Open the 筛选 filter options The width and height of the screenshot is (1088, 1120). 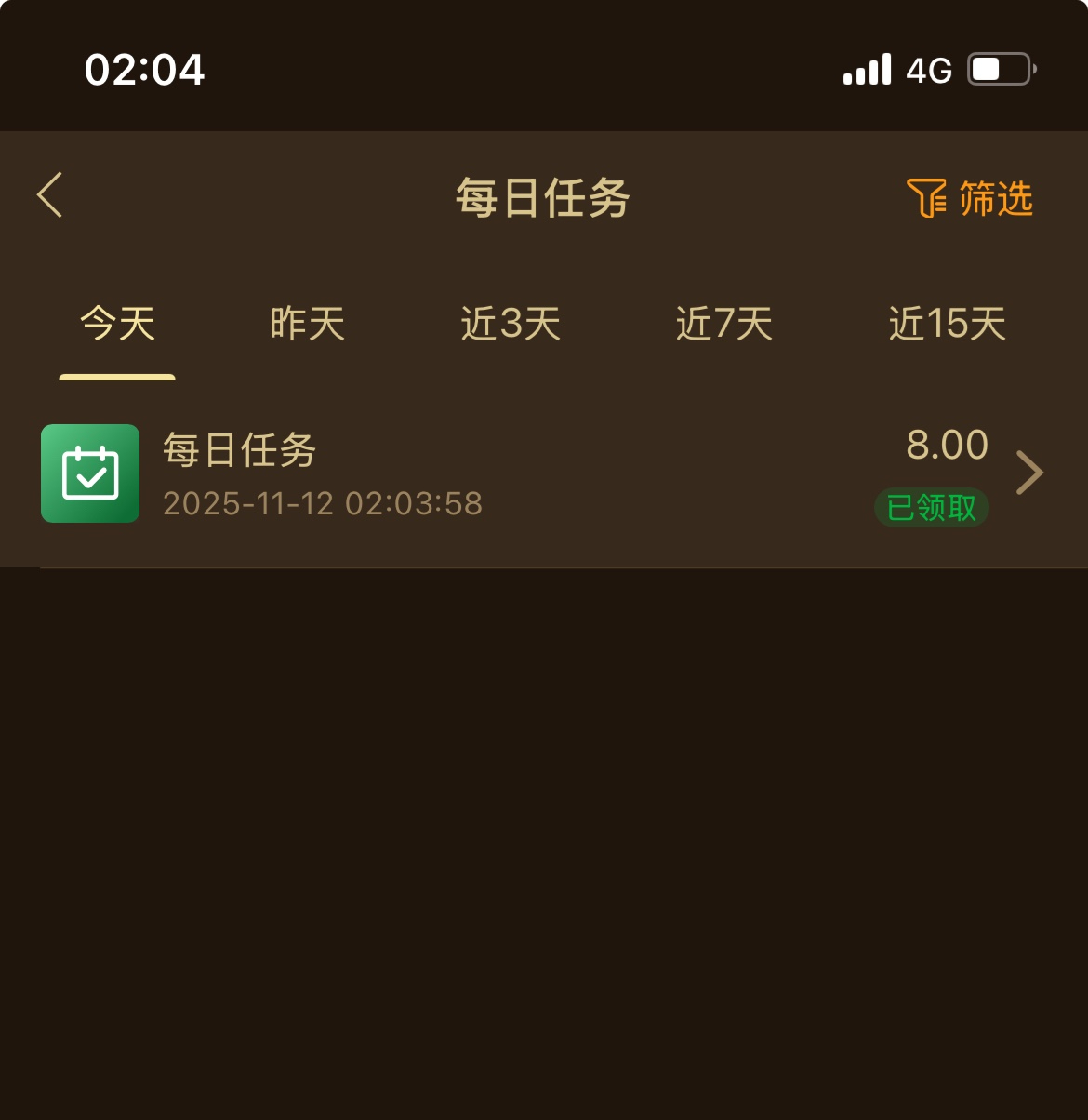tap(970, 198)
